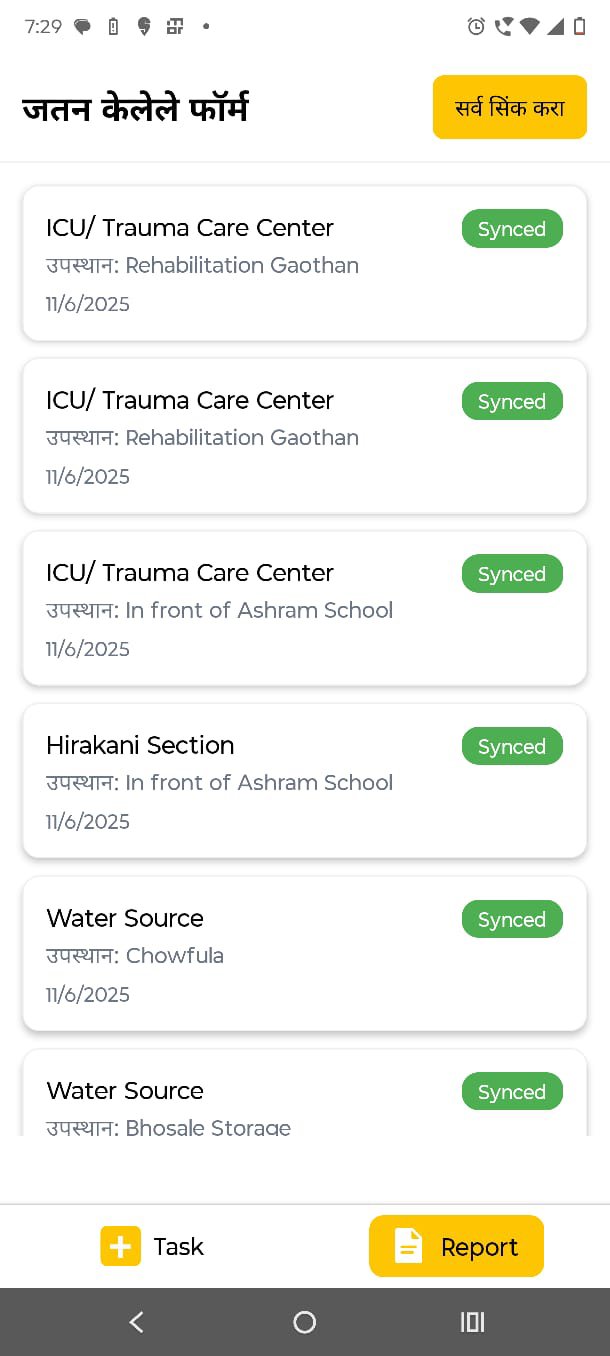Tap the सर्व सिंक करा button
The height and width of the screenshot is (1356, 610).
coord(509,107)
